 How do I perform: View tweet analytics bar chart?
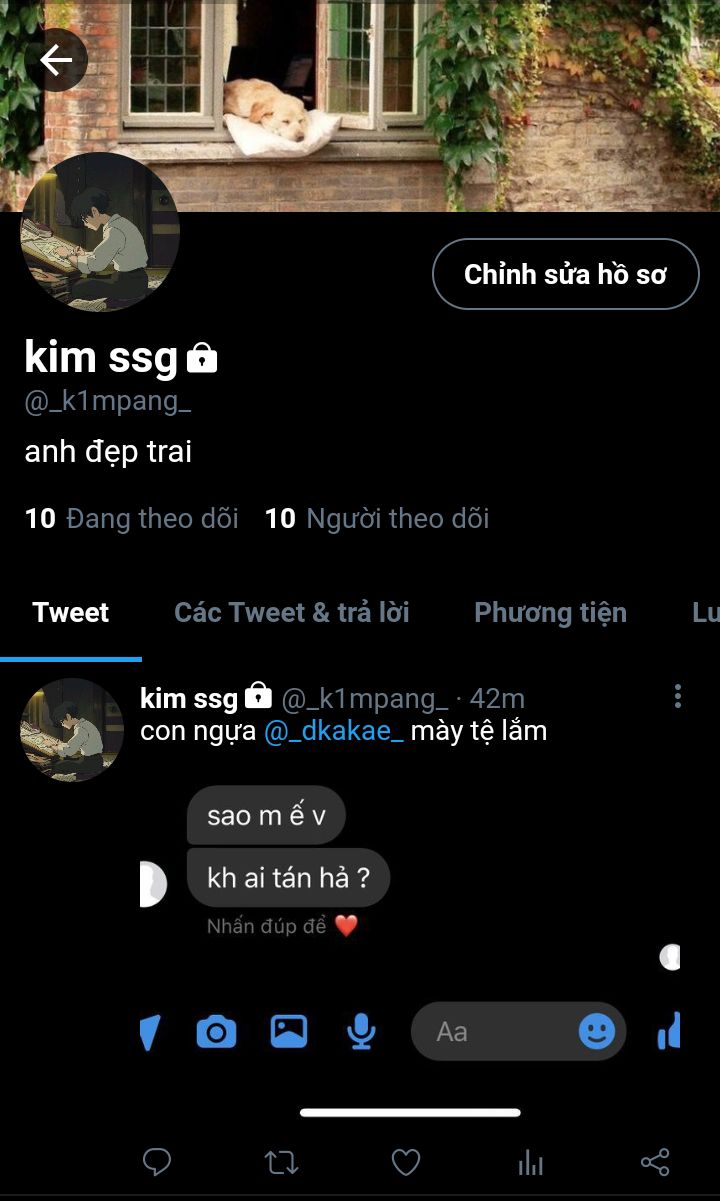coord(531,1161)
